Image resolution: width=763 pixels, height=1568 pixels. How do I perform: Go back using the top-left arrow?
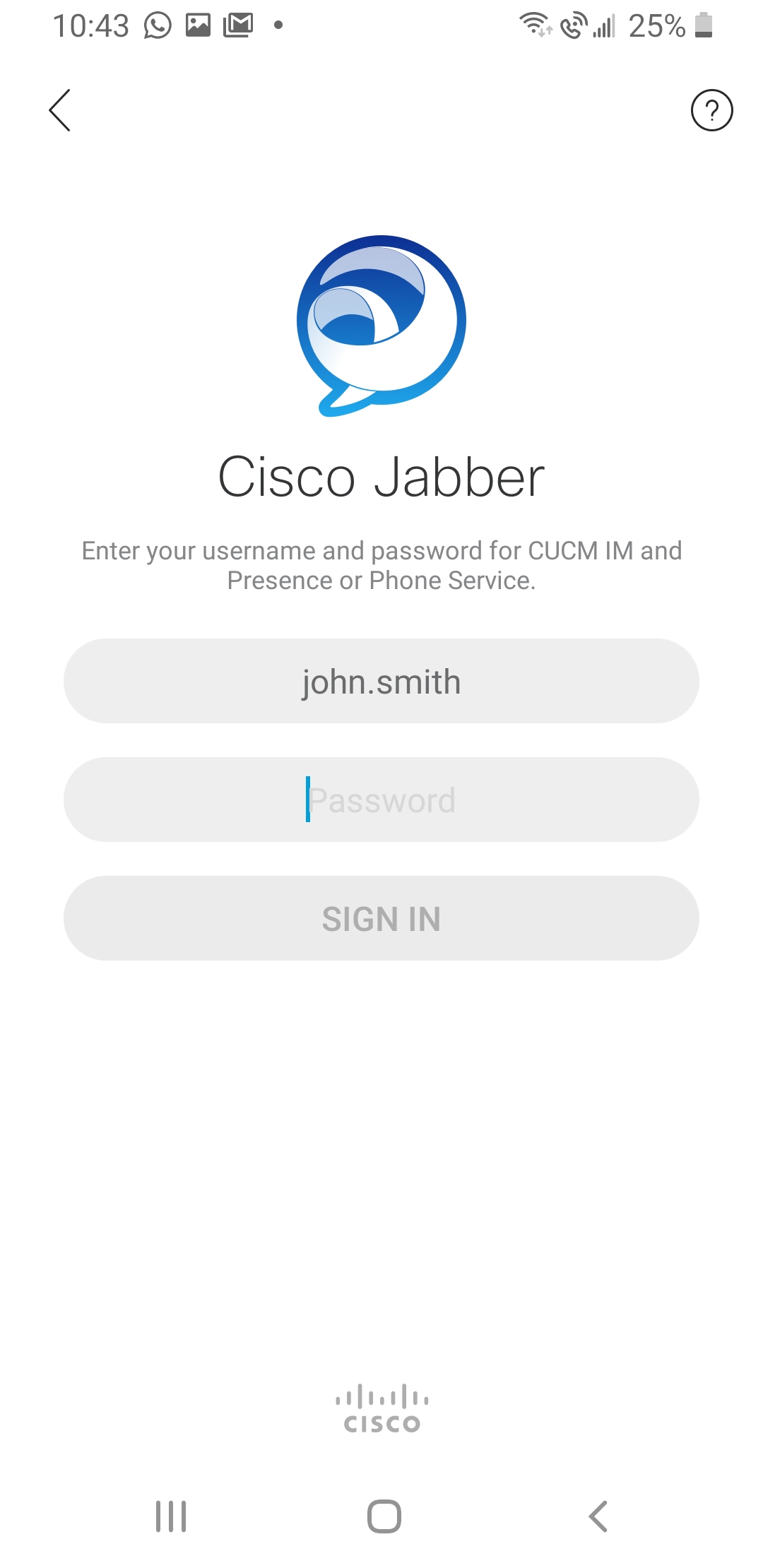pyautogui.click(x=60, y=110)
